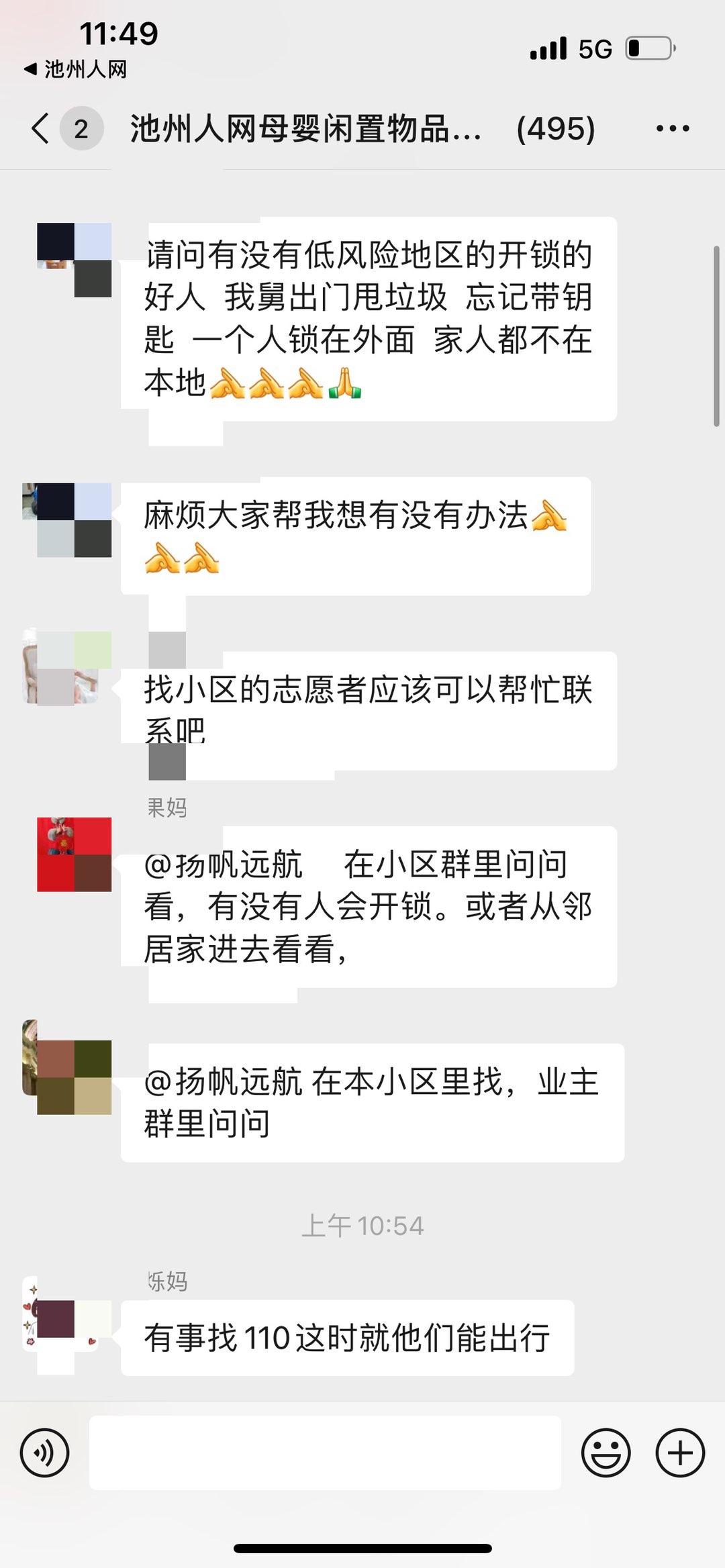725x1568 pixels.
Task: Switch to voice message input
Action: (44, 1453)
